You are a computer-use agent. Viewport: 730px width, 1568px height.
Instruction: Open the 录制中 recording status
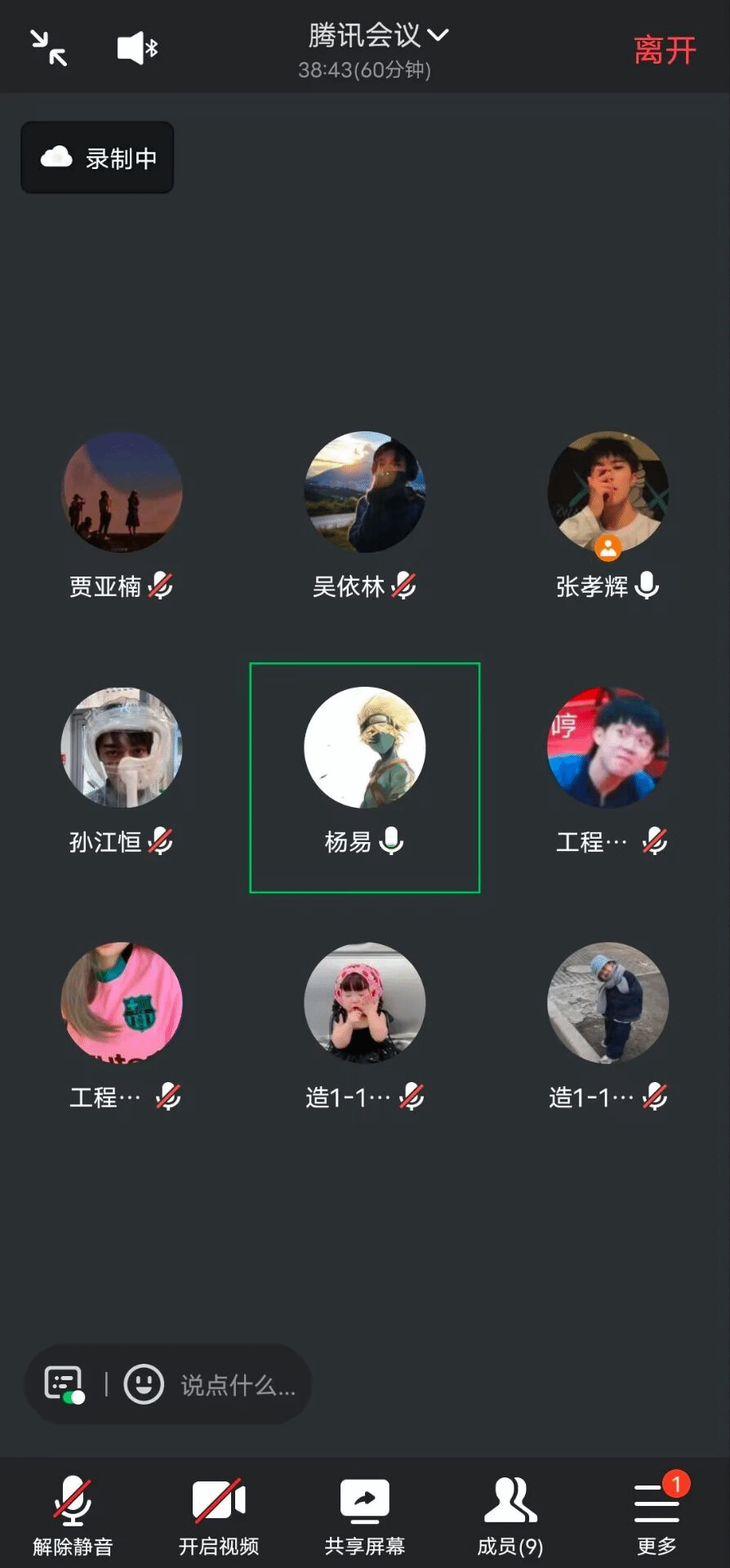pos(97,158)
